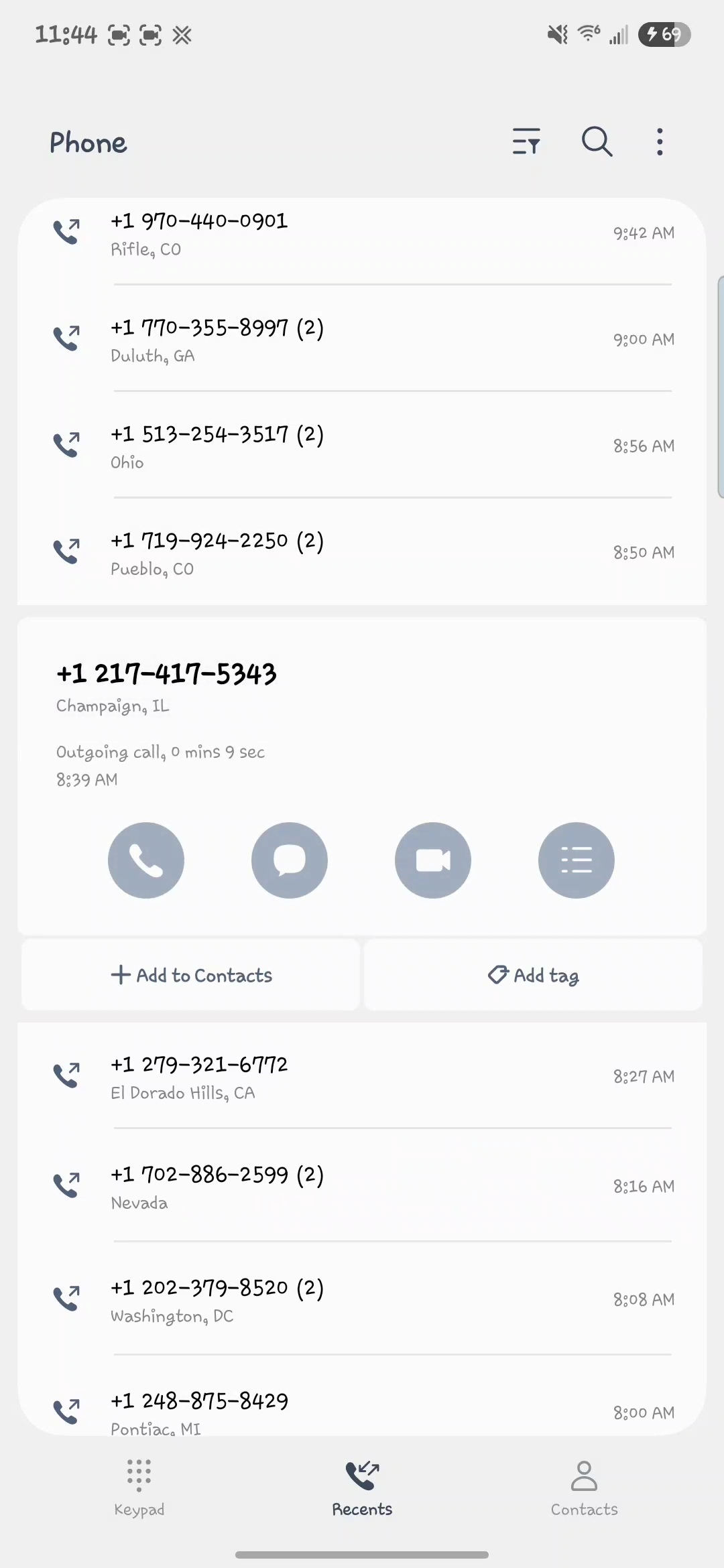This screenshot has width=724, height=1568.
Task: Send a message to +1 217-417-5343
Action: [290, 860]
